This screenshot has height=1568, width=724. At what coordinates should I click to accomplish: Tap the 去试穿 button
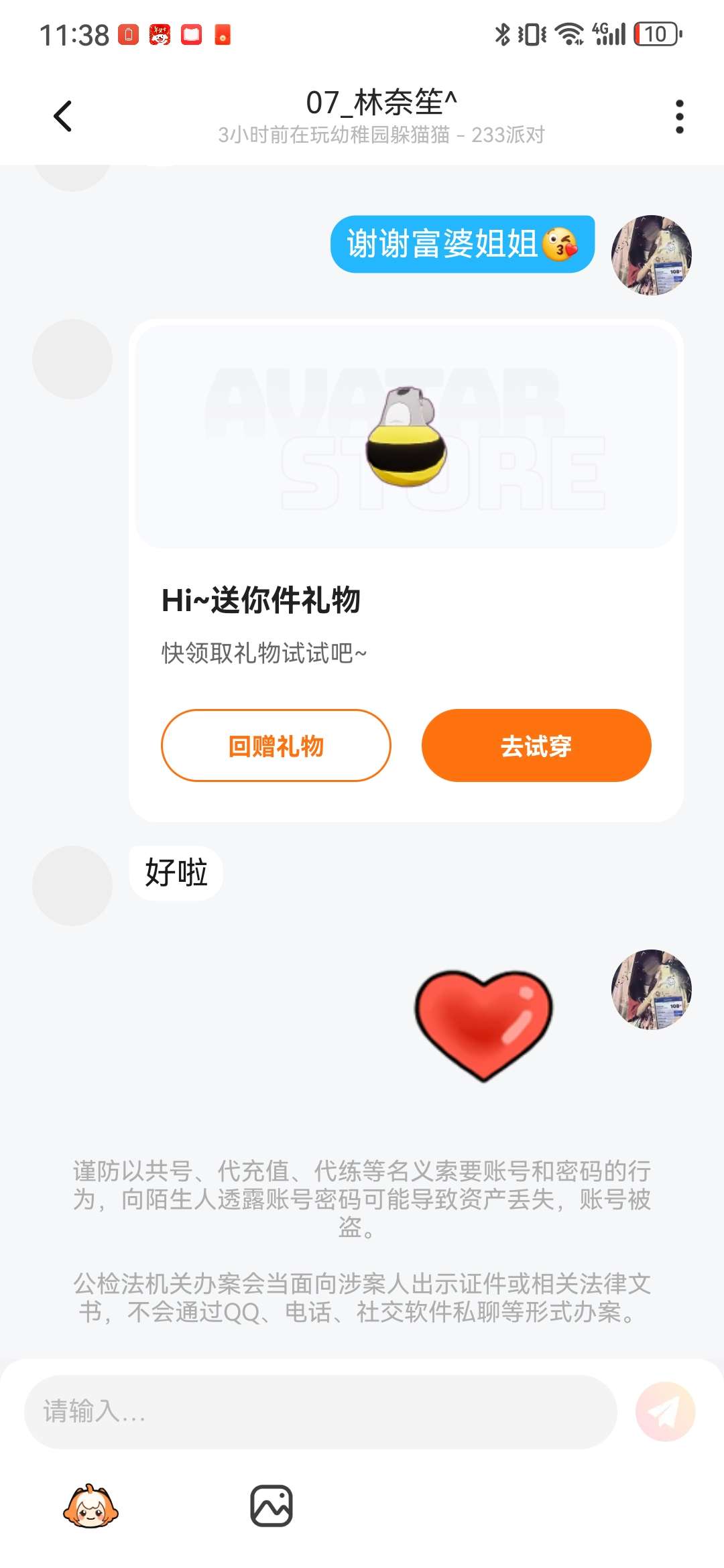pyautogui.click(x=536, y=745)
